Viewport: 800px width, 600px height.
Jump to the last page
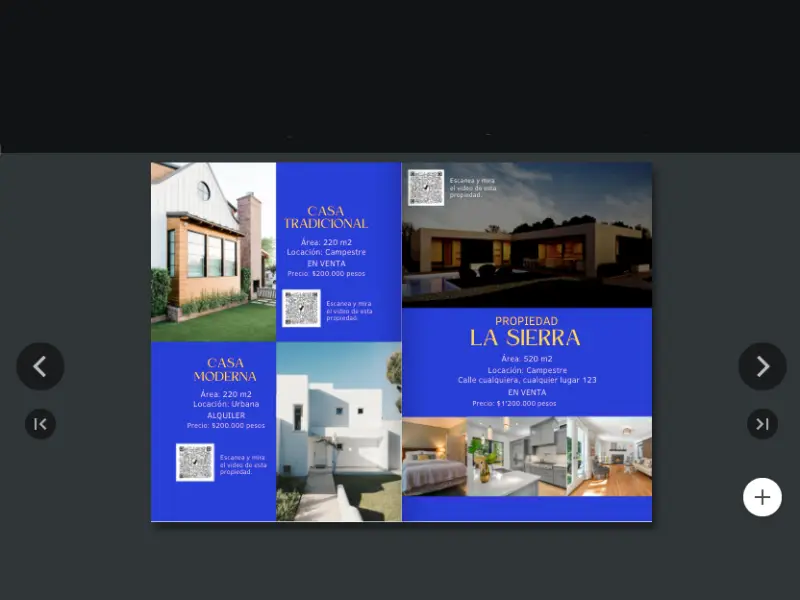coord(762,424)
